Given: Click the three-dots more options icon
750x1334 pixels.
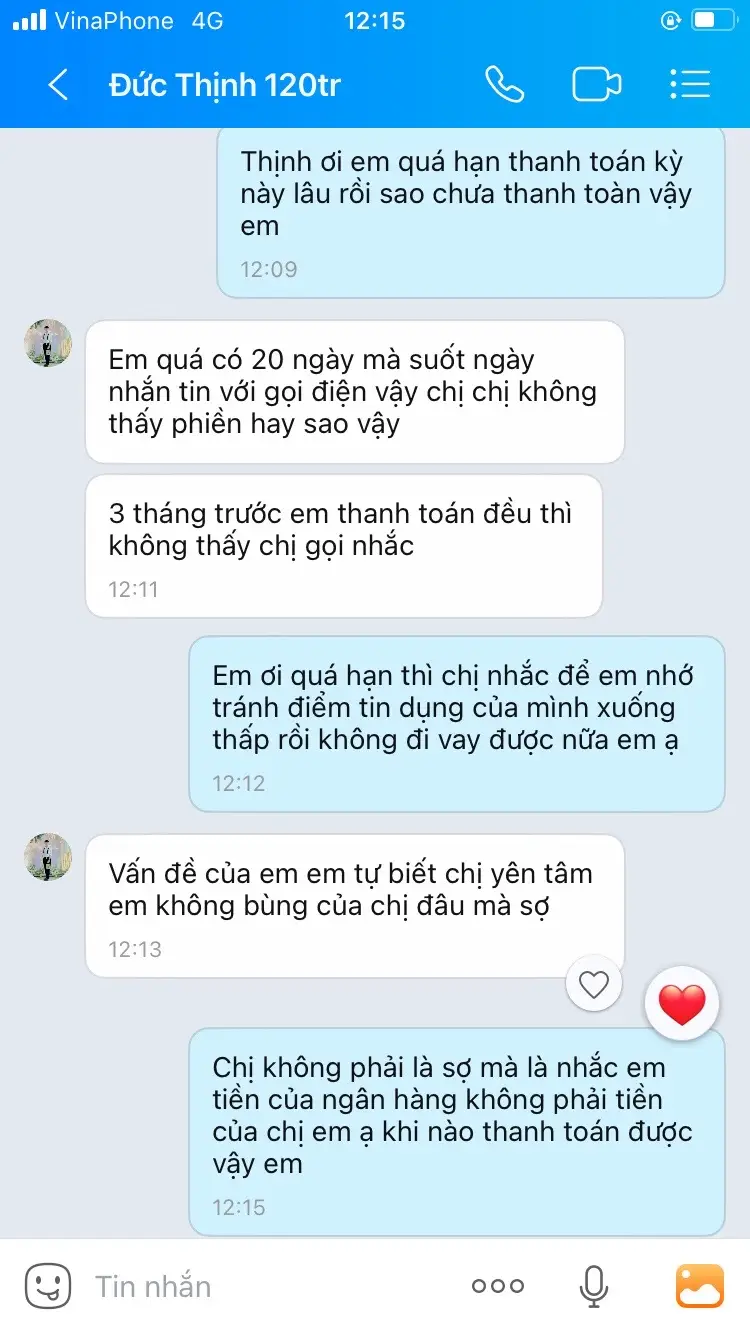Looking at the screenshot, I should coord(497,1286).
